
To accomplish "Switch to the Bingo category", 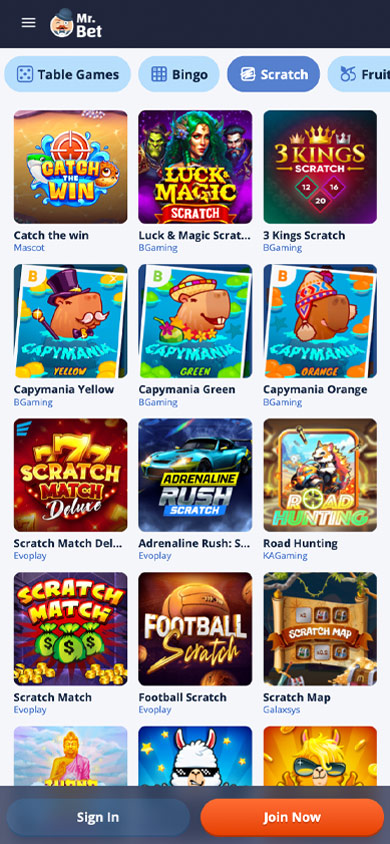I will tap(179, 74).
